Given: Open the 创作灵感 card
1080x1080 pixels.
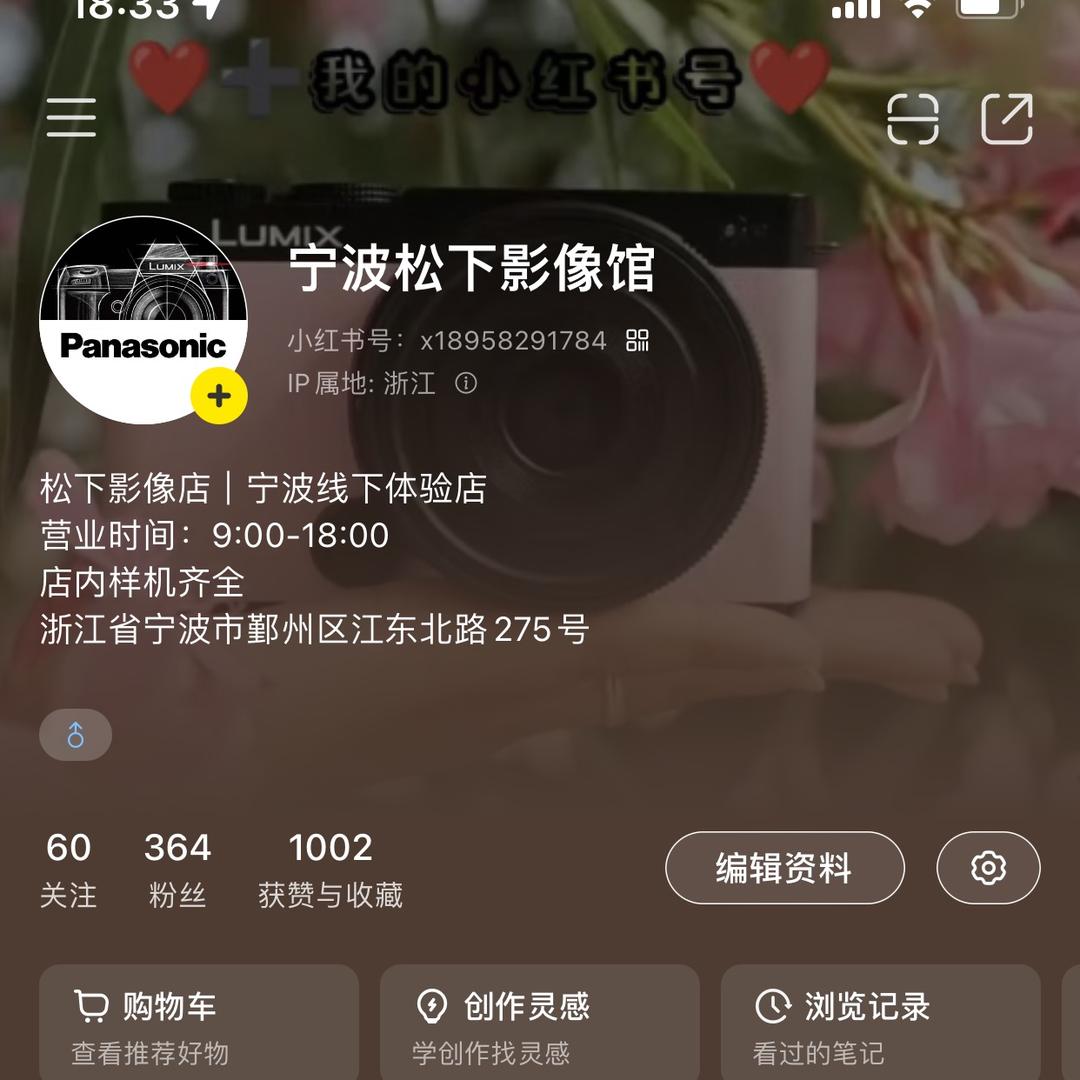Looking at the screenshot, I should [x=539, y=1025].
